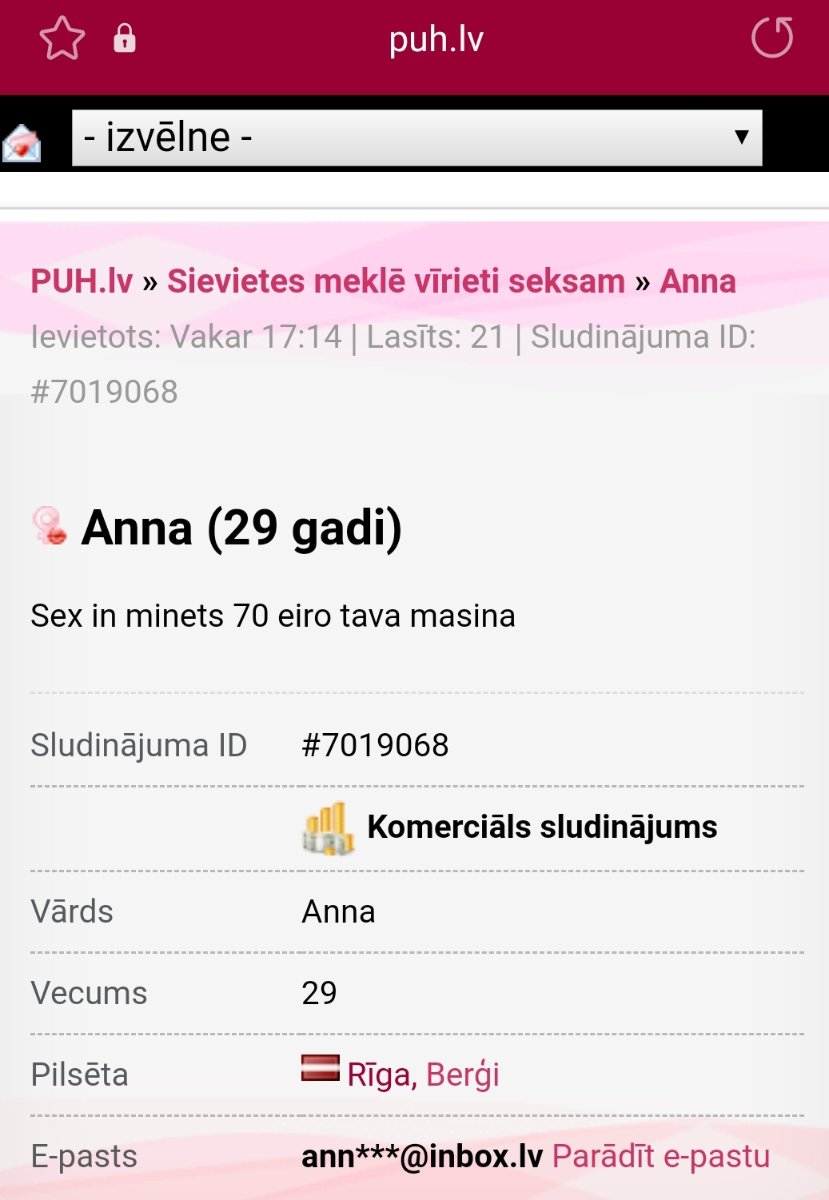The height and width of the screenshot is (1200, 829).
Task: Expand the izvēlne dropdown menu
Action: point(416,138)
